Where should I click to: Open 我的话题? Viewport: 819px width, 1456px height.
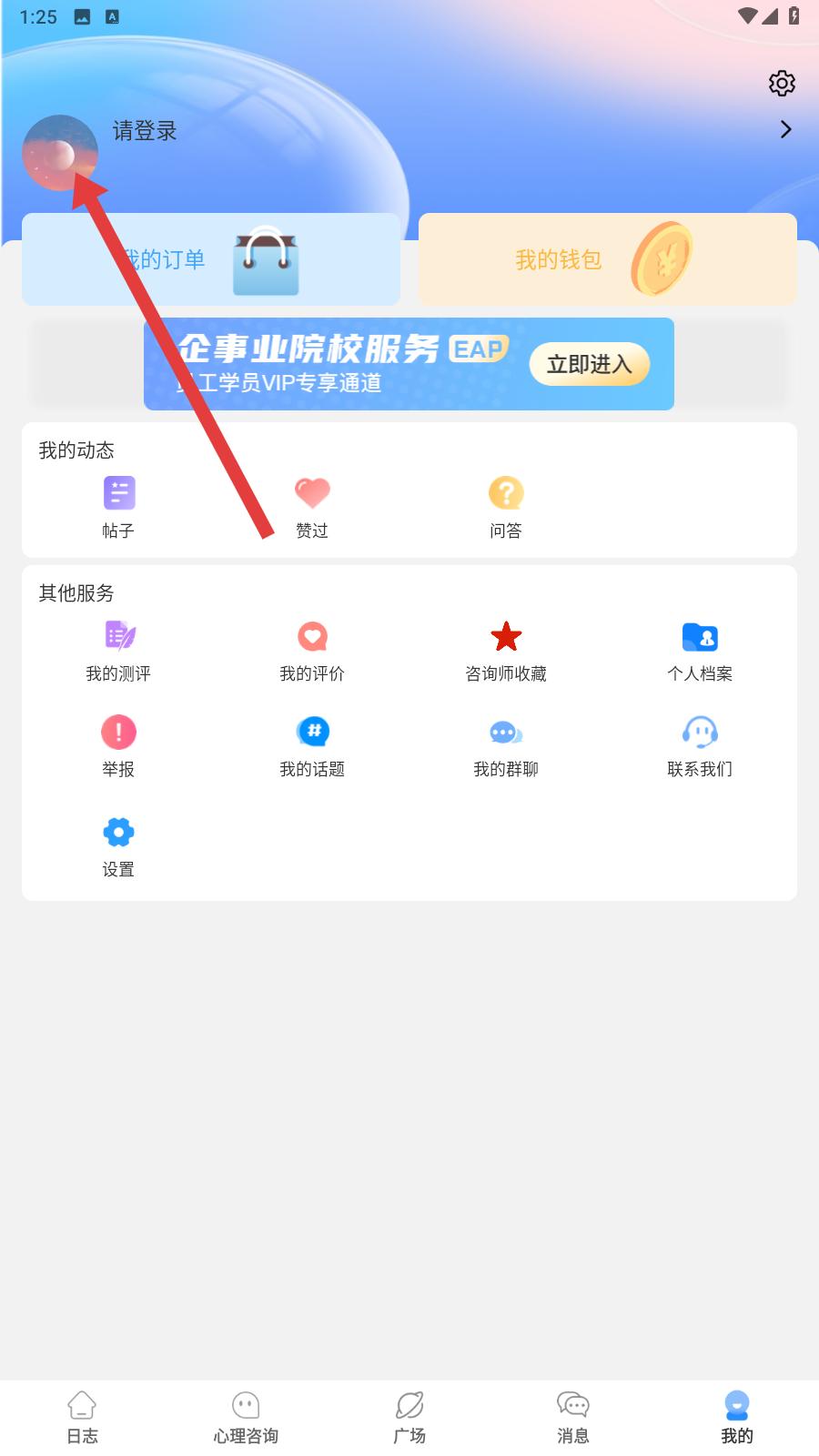(x=312, y=746)
